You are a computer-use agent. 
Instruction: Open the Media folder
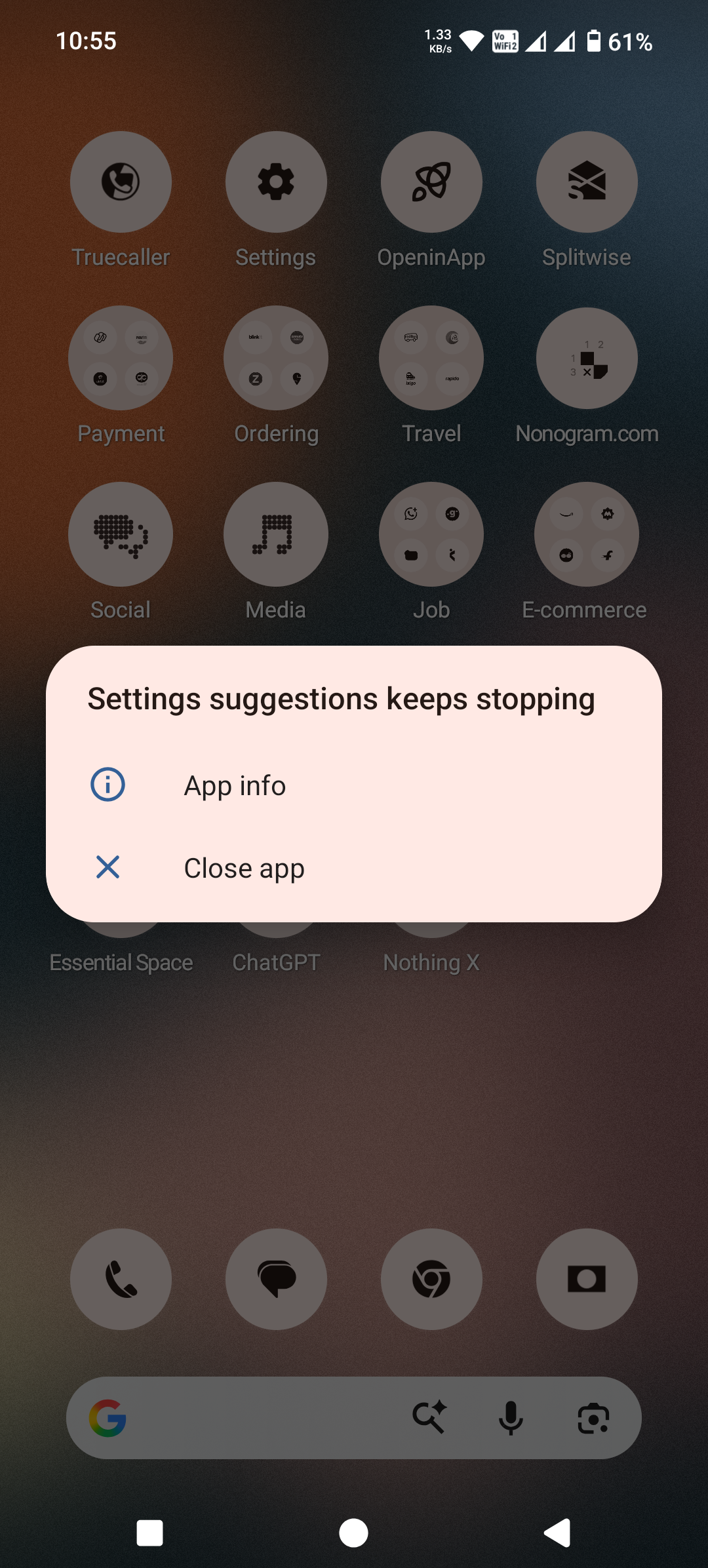tap(276, 534)
